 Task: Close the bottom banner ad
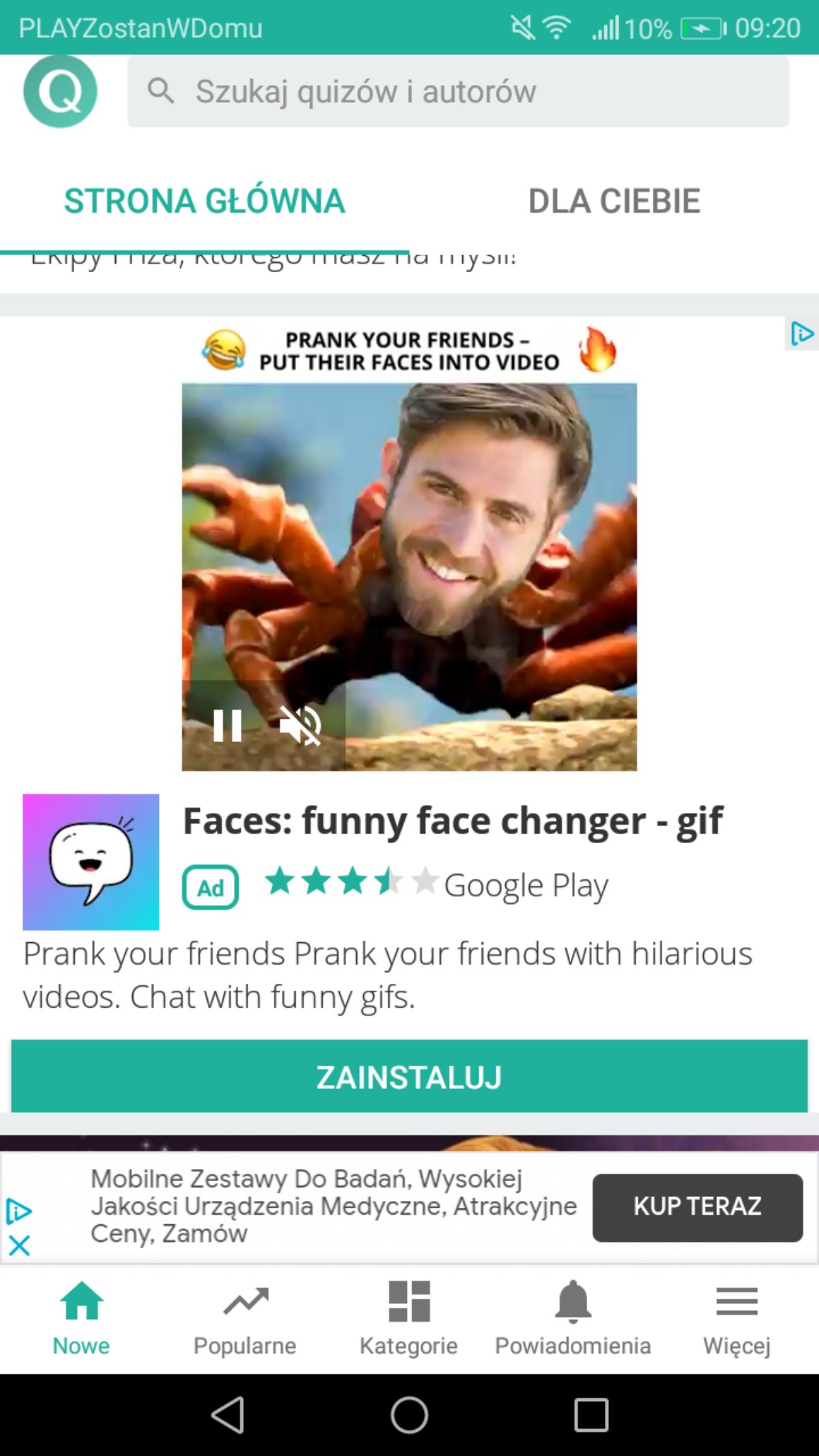pyautogui.click(x=19, y=1245)
